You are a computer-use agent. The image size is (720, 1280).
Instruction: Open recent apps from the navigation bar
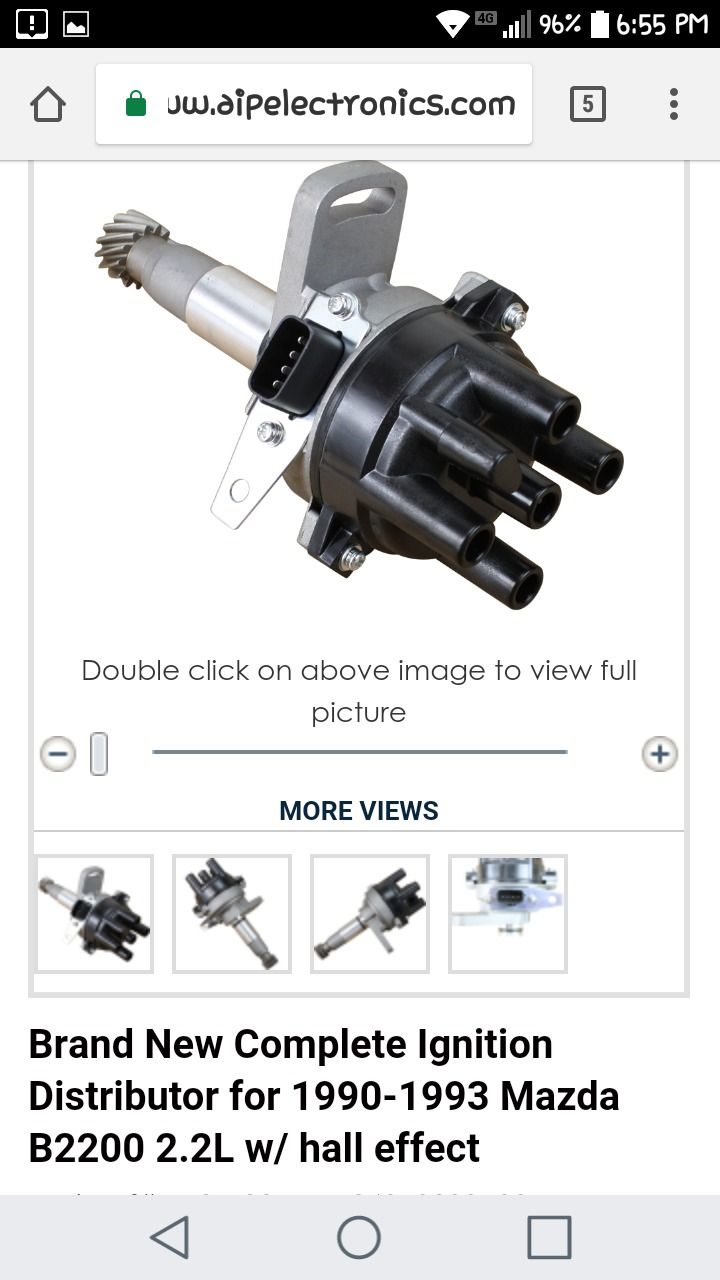click(549, 1237)
